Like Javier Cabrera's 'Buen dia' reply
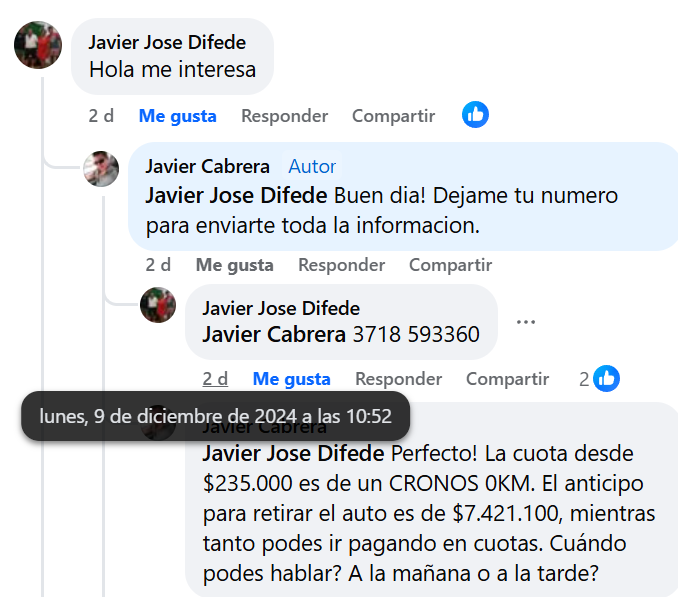The height and width of the screenshot is (597, 678). tap(234, 265)
